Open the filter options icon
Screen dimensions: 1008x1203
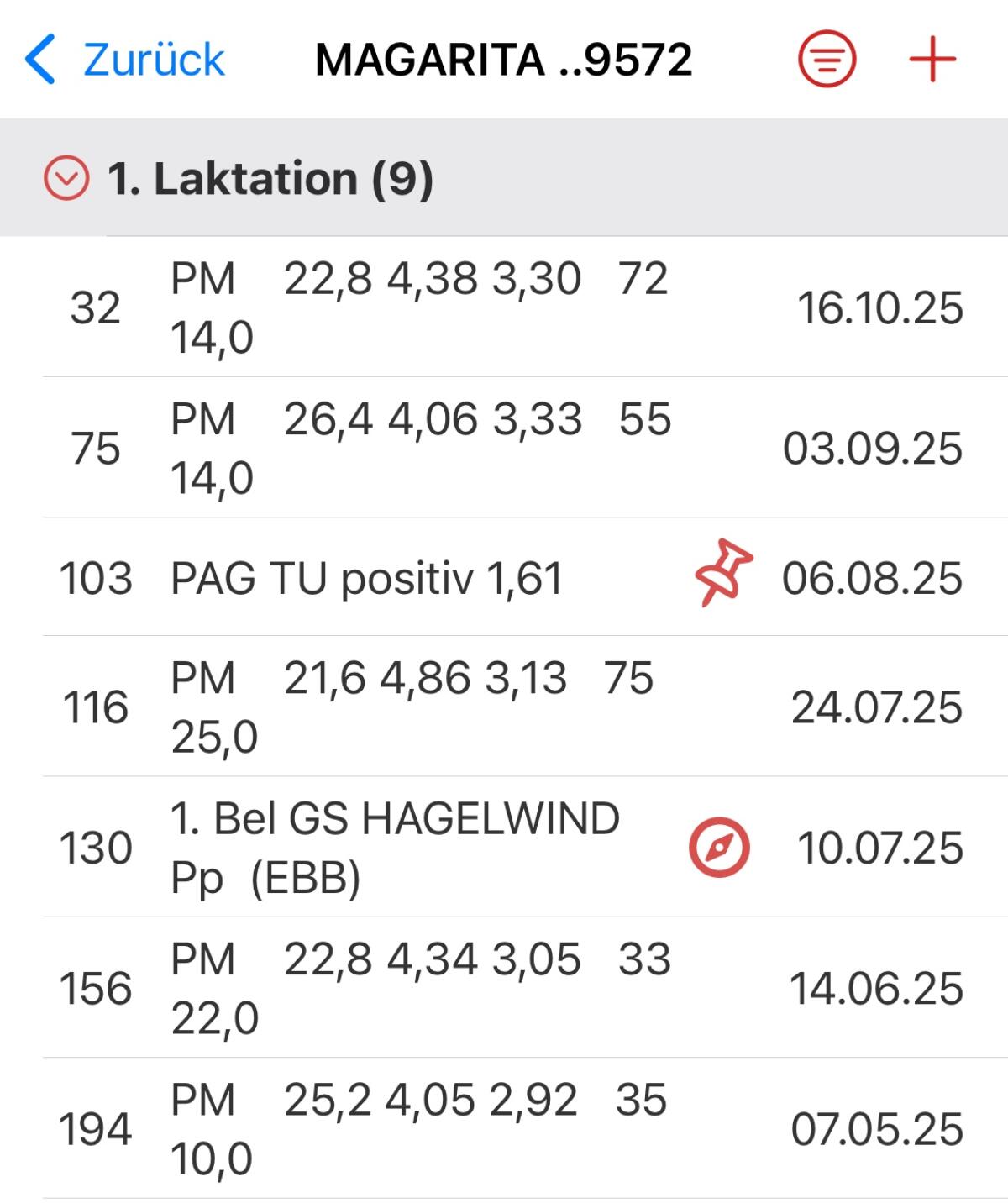[x=827, y=60]
